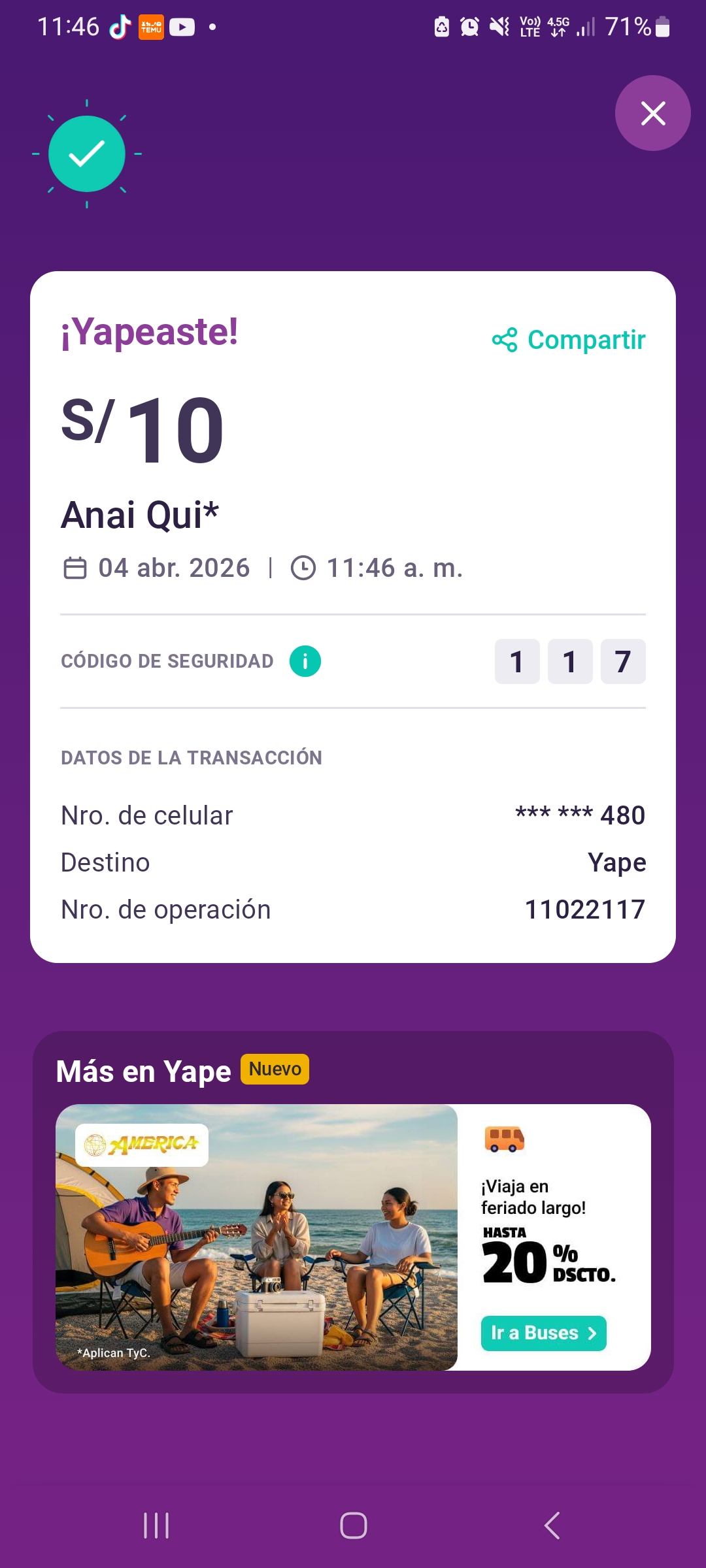Viewport: 706px width, 1568px height.
Task: Share the payment receipt via Compartir
Action: pyautogui.click(x=569, y=340)
